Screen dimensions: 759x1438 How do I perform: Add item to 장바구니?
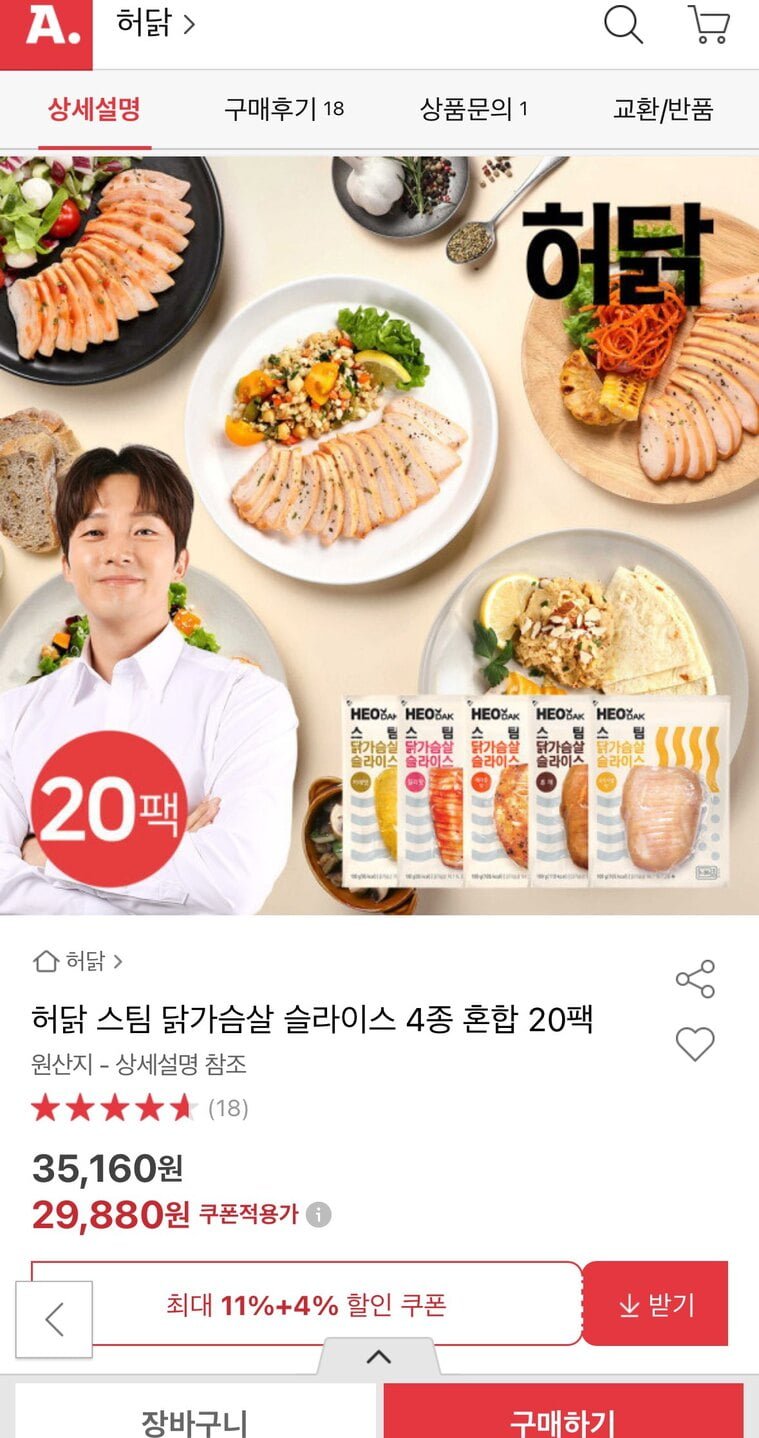194,1418
